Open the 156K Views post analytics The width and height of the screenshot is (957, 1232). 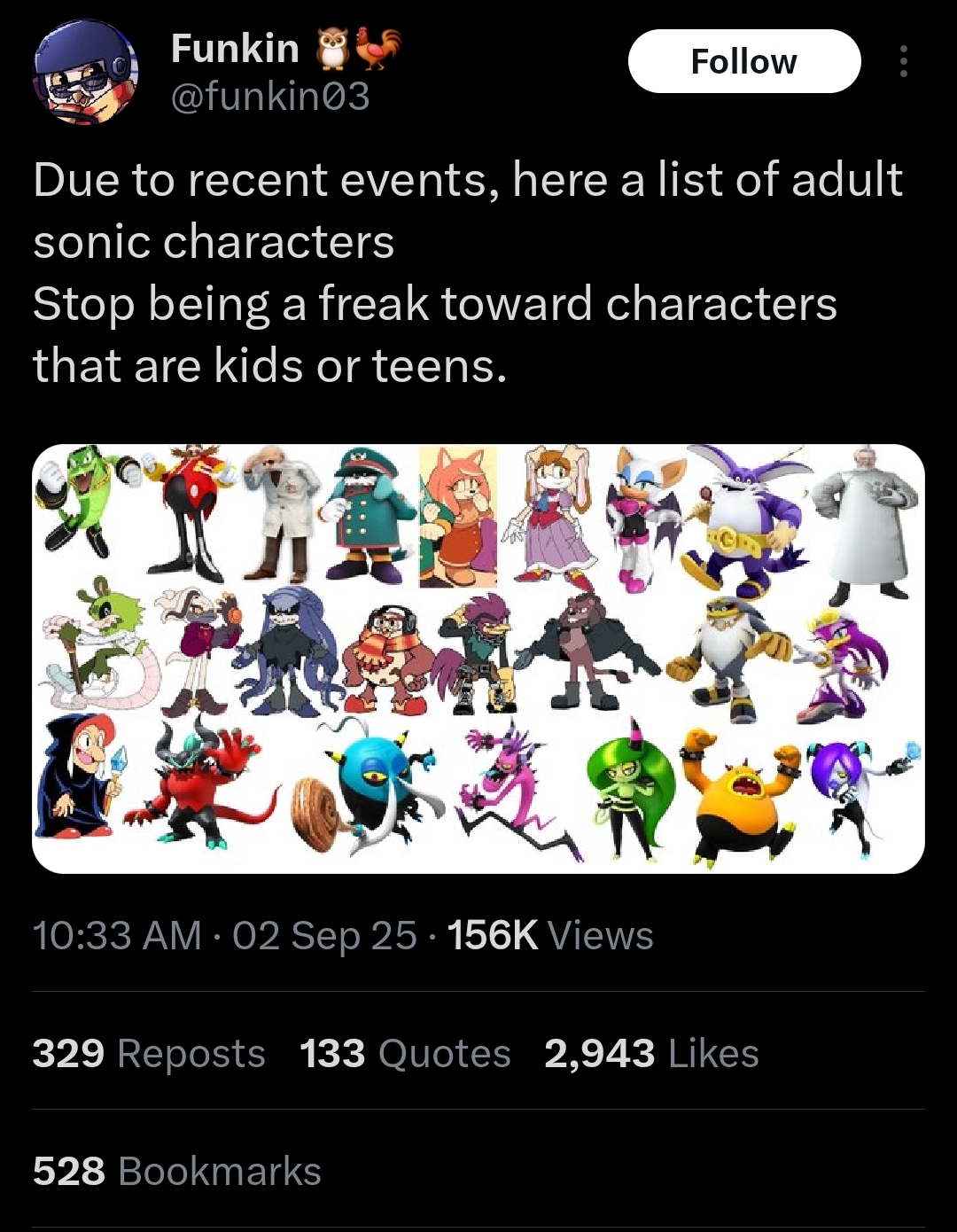[x=549, y=935]
